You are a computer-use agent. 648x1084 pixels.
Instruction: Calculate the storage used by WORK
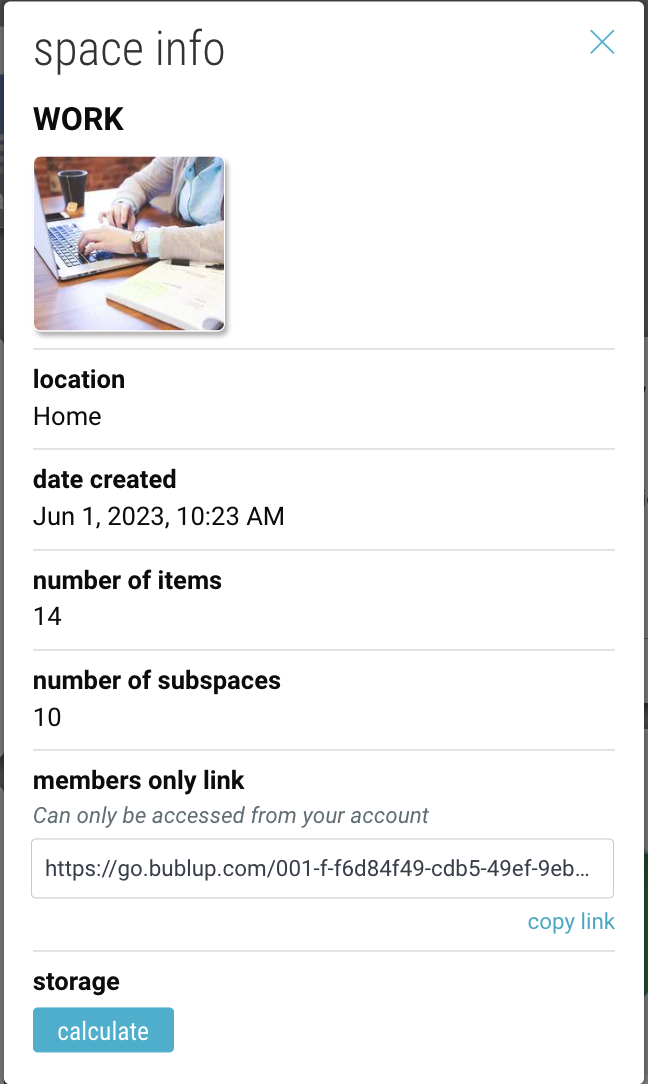point(103,1030)
